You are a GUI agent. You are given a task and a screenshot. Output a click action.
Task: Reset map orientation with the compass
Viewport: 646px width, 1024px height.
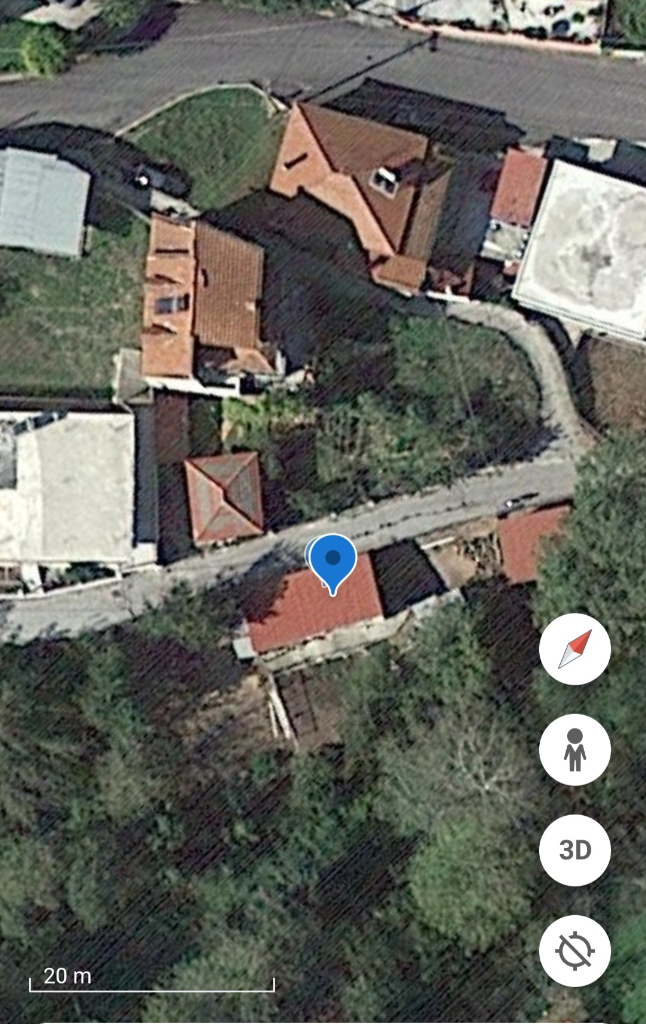[x=575, y=649]
